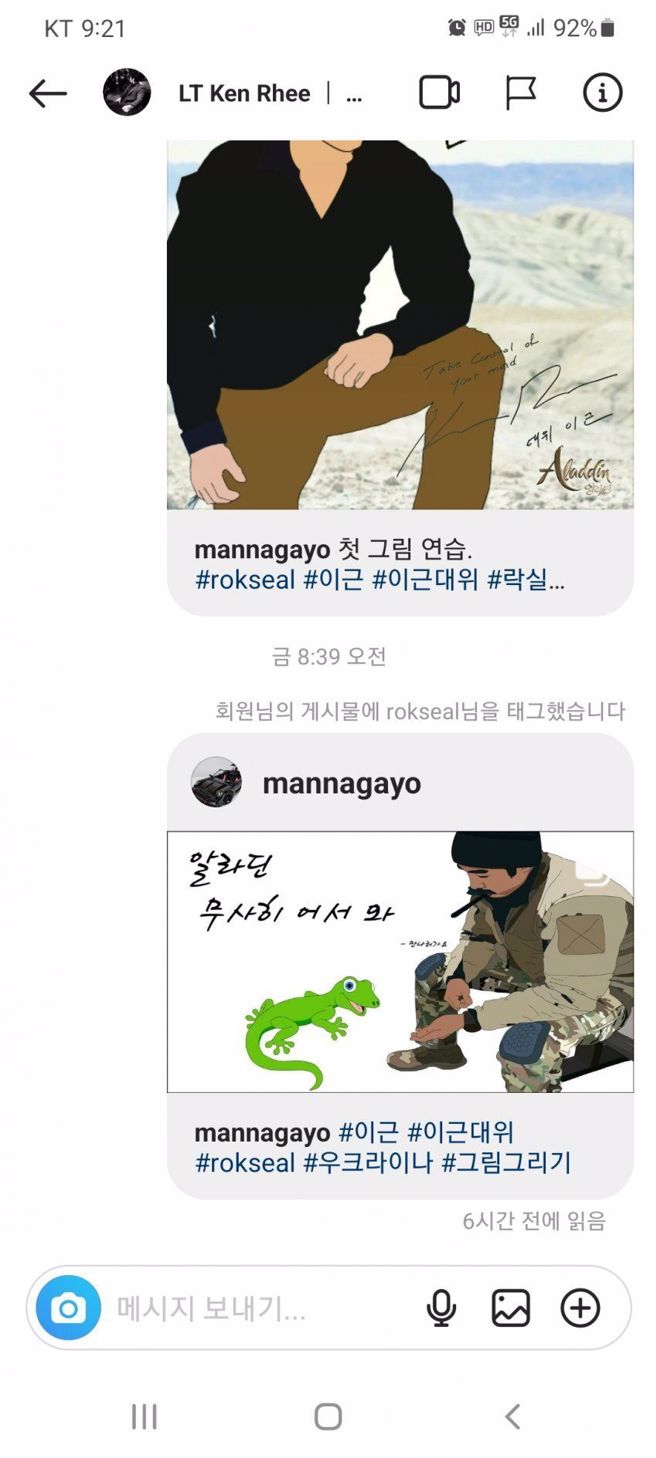The width and height of the screenshot is (656, 1458).
Task: Go back from the LT Ken Rhee chat
Action: point(47,94)
